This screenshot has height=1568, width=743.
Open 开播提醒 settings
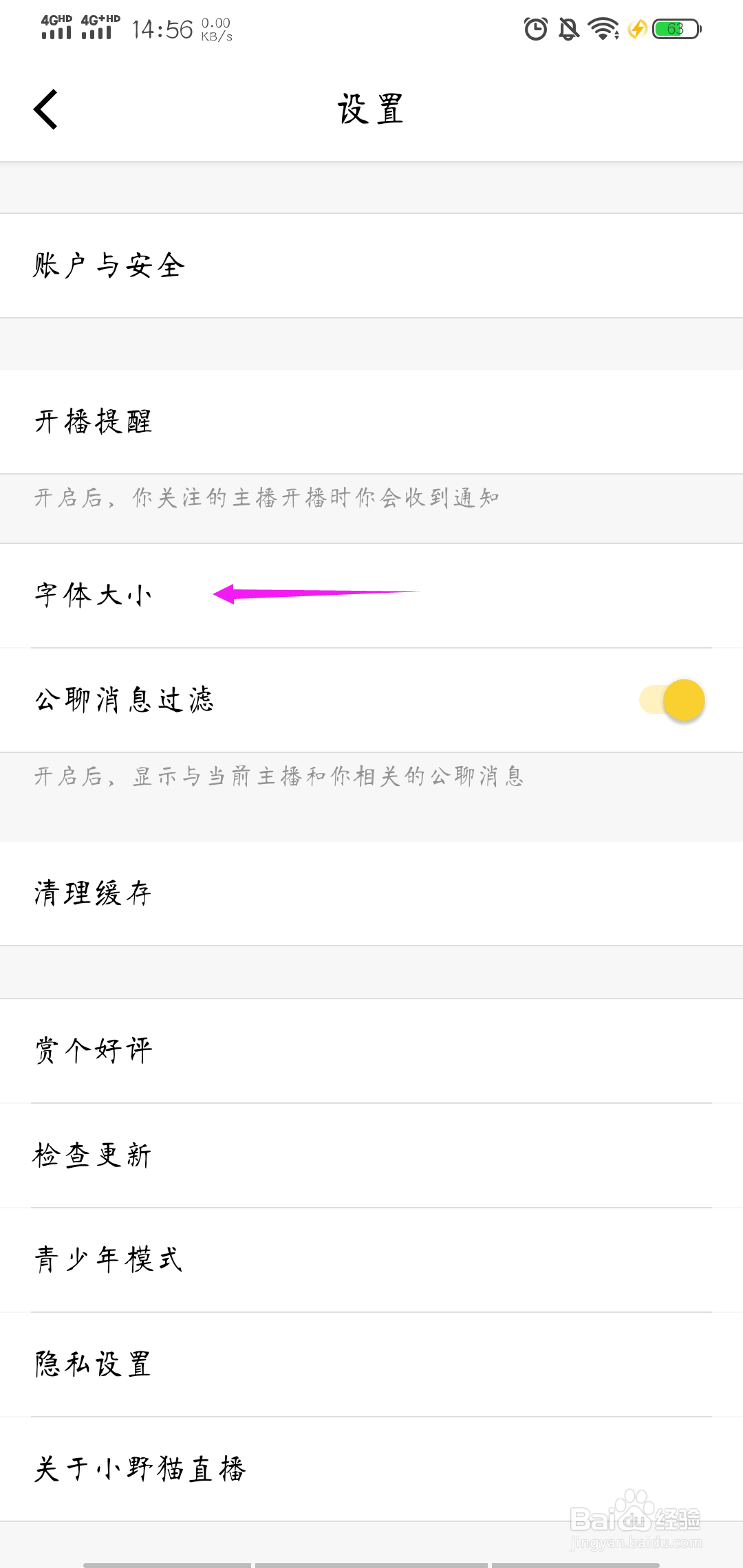coord(371,422)
